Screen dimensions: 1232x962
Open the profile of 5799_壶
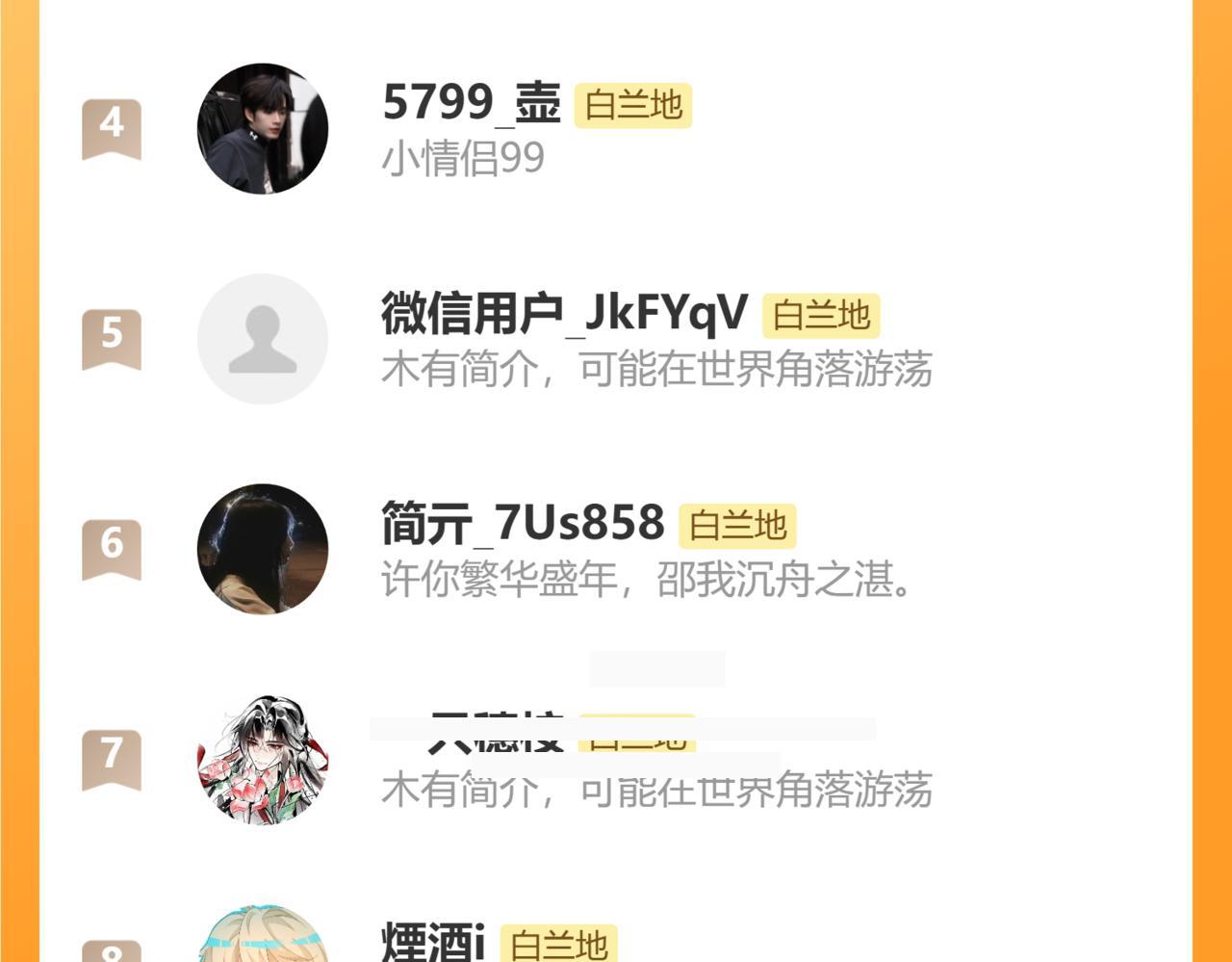(471, 103)
